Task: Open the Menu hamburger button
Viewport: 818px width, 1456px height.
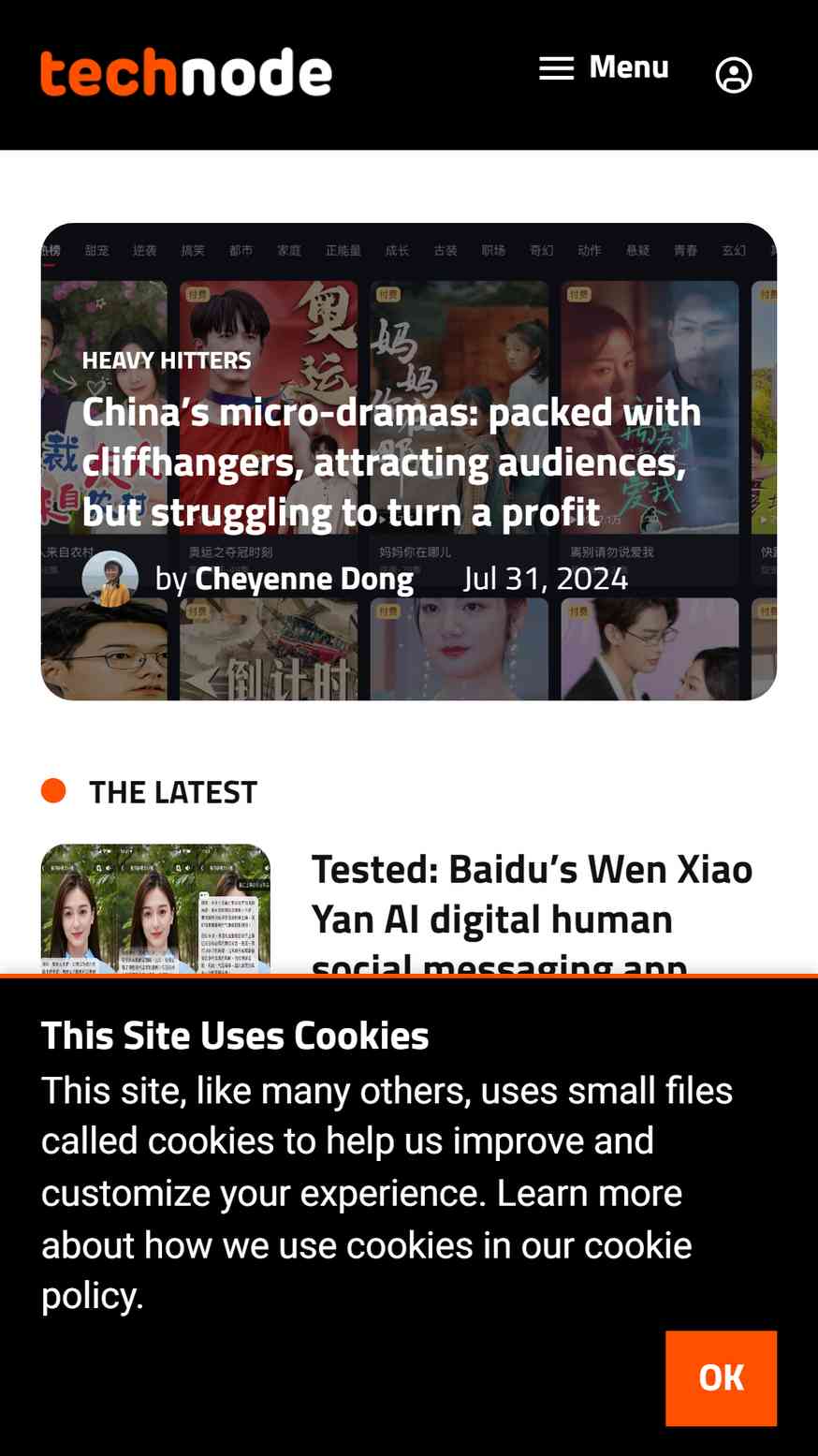Action: point(604,67)
